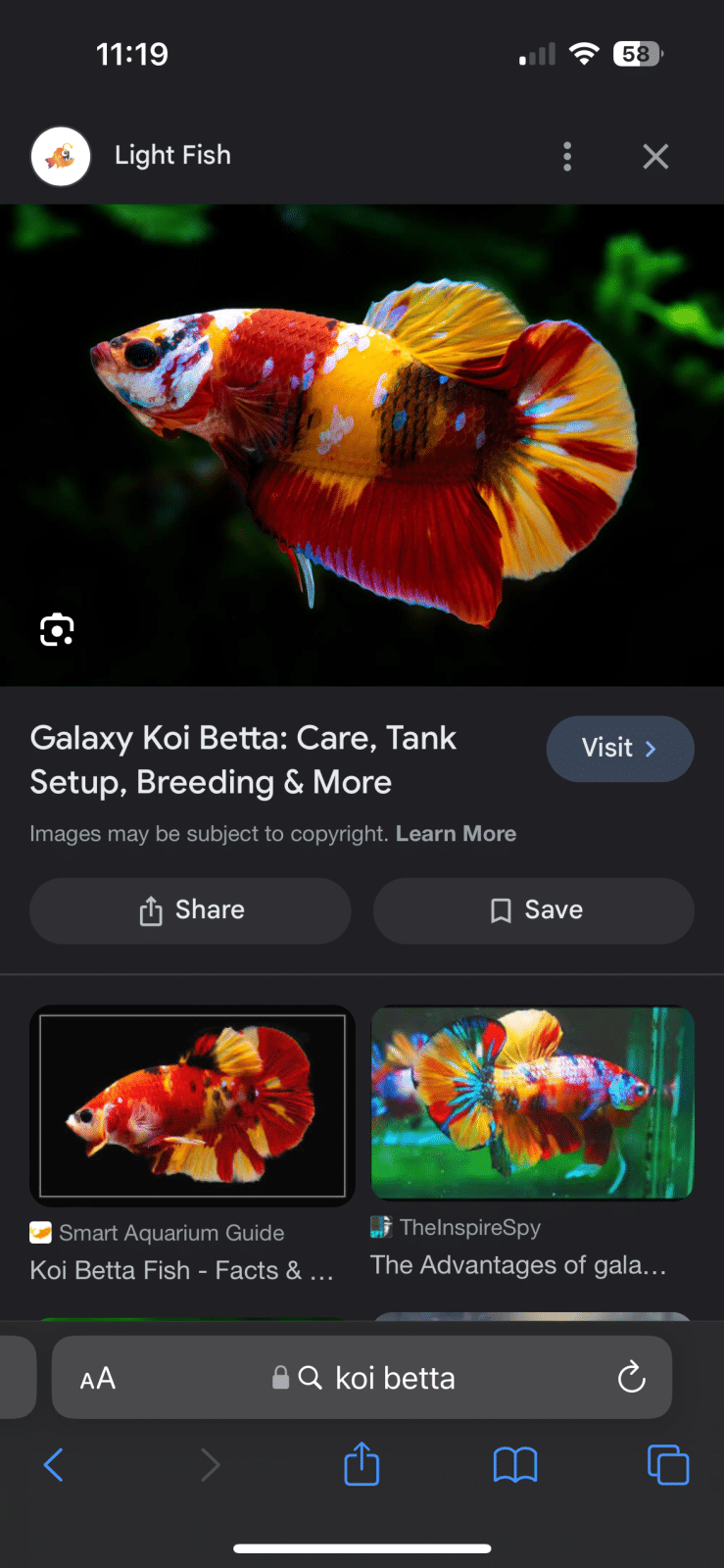Reload the current page
This screenshot has height=1568, width=724.
[632, 1378]
